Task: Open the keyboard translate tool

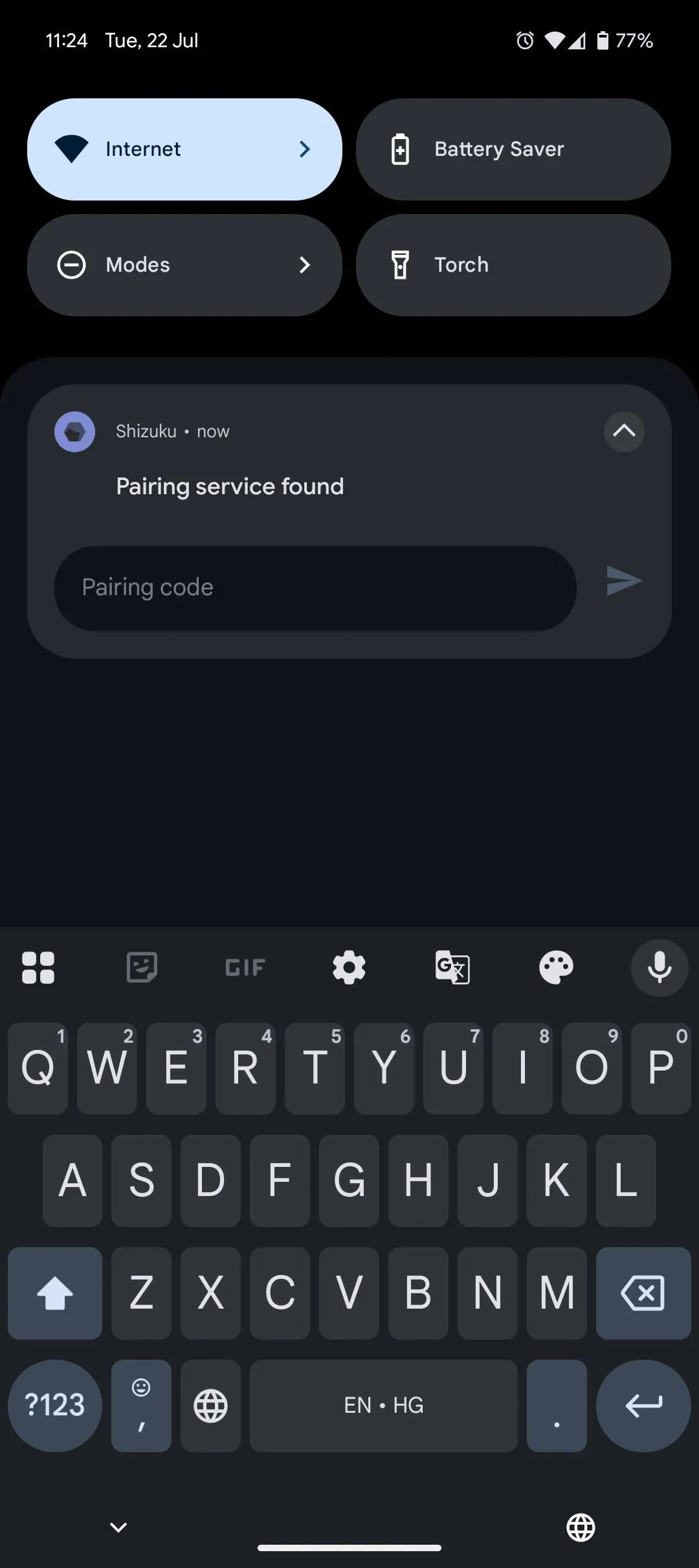Action: click(452, 968)
